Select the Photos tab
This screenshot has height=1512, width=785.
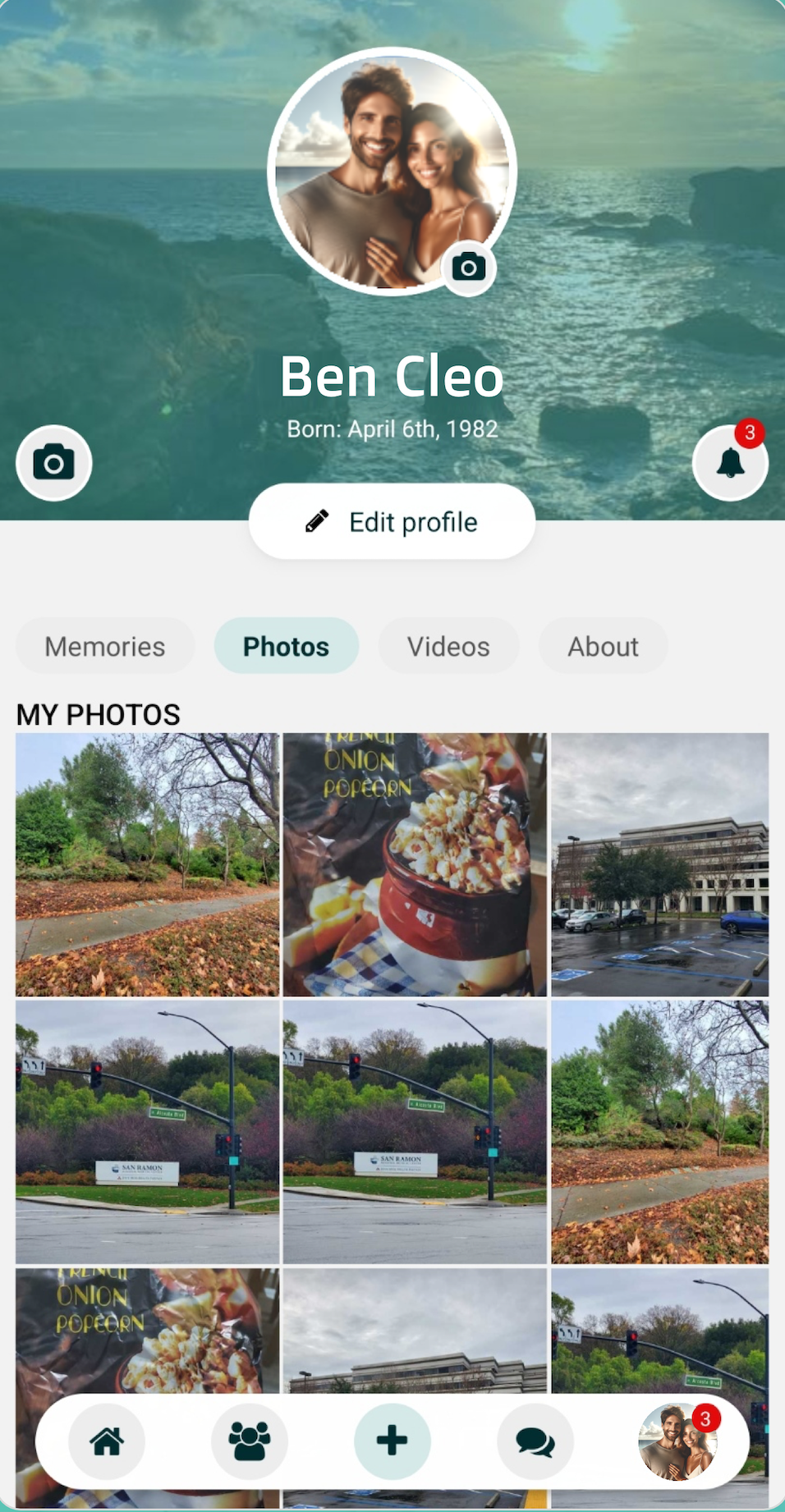tap(286, 647)
